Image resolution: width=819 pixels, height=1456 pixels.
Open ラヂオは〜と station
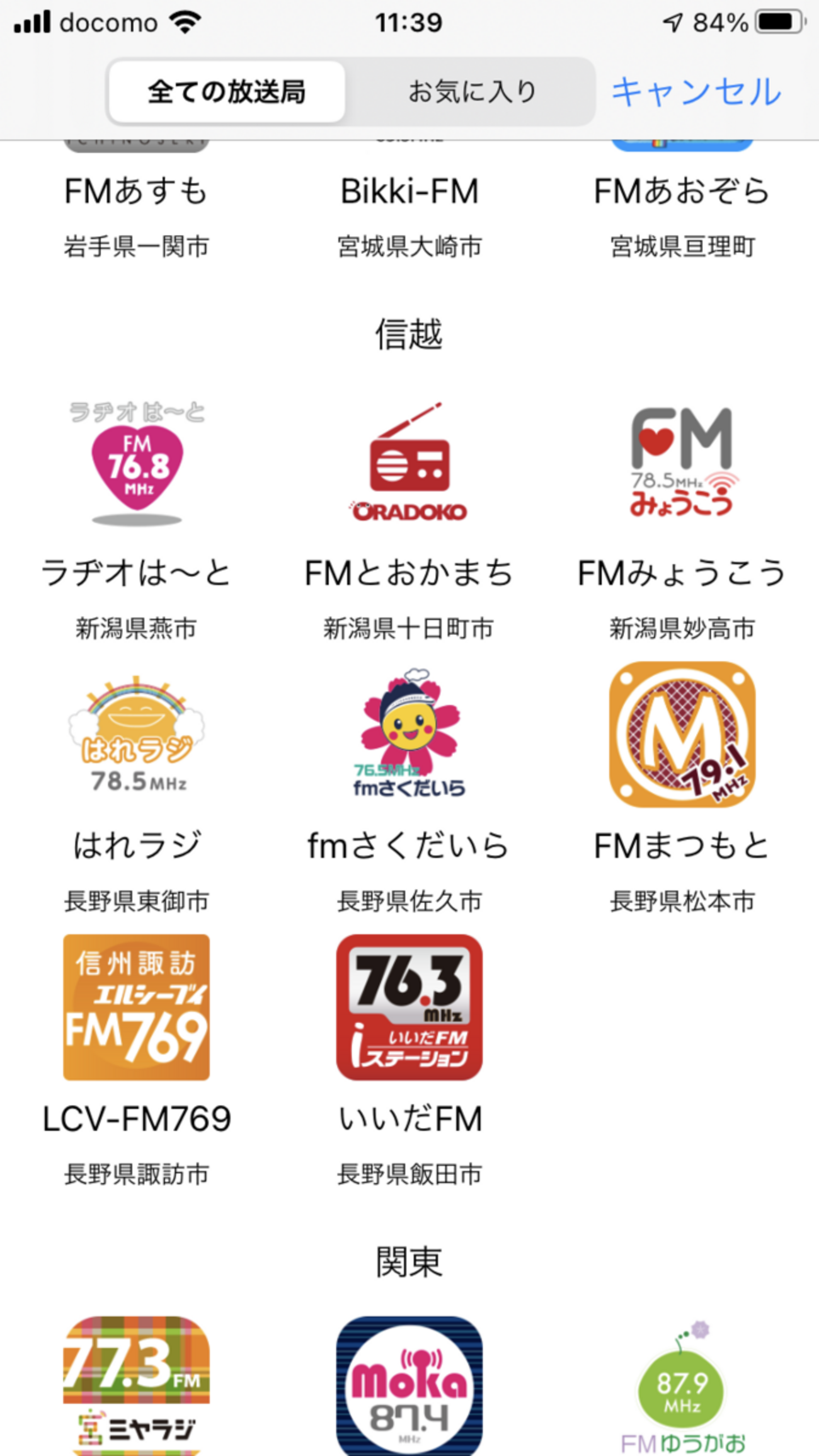click(137, 465)
